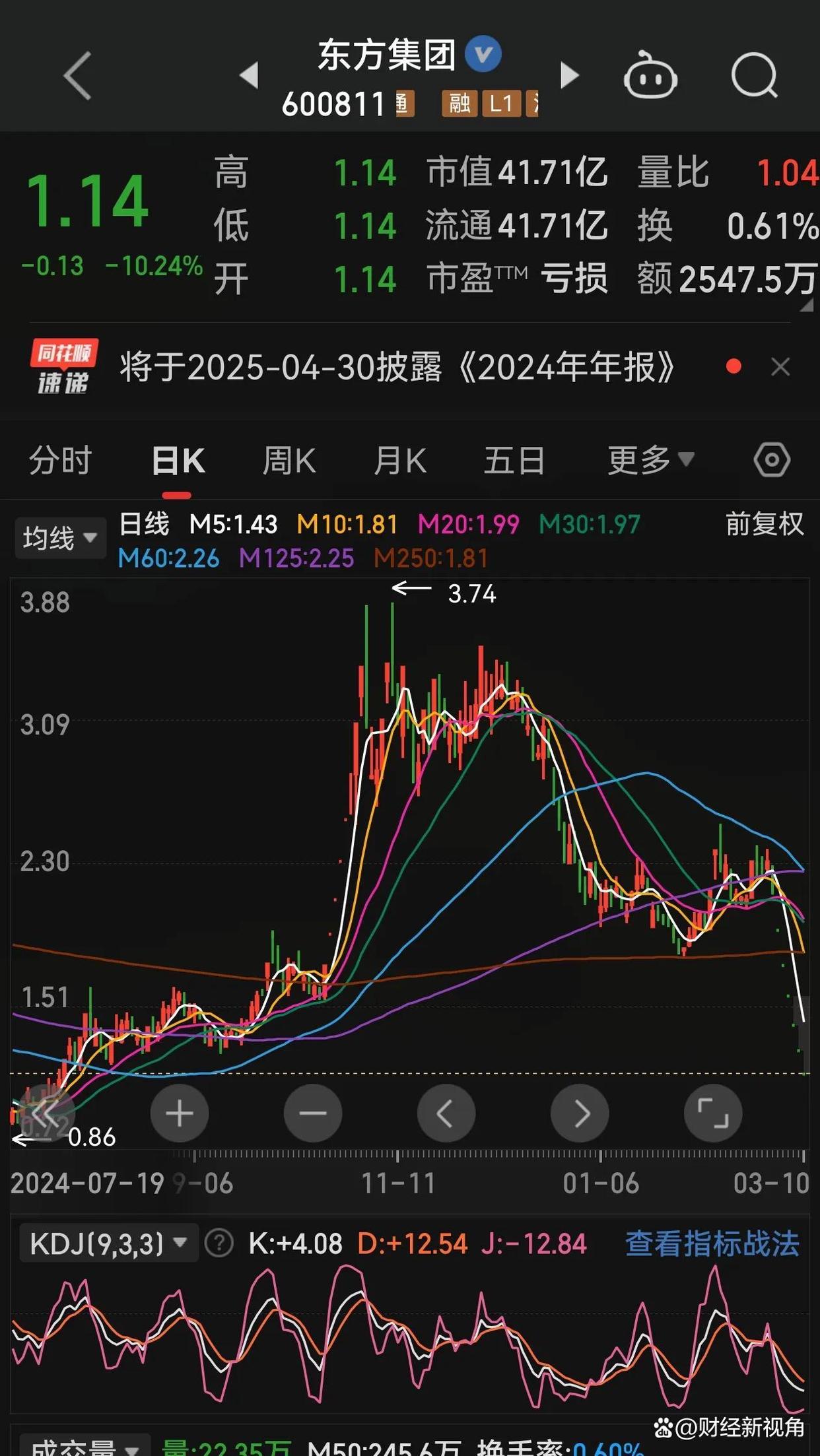Viewport: 820px width, 1456px height.
Task: Zoom in the K-line chart
Action: [180, 1113]
